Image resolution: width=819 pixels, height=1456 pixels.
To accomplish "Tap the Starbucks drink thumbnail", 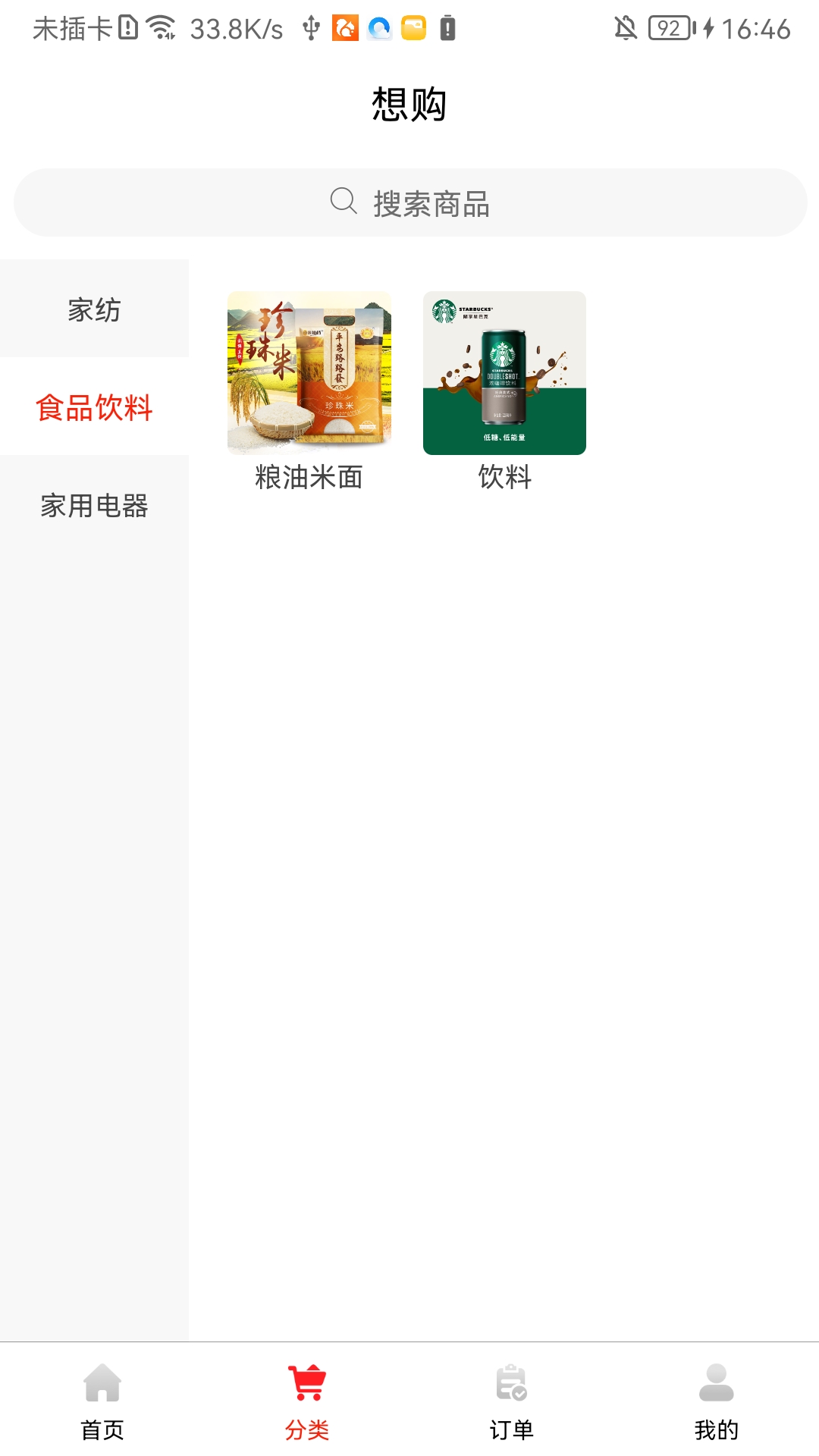I will pyautogui.click(x=504, y=371).
